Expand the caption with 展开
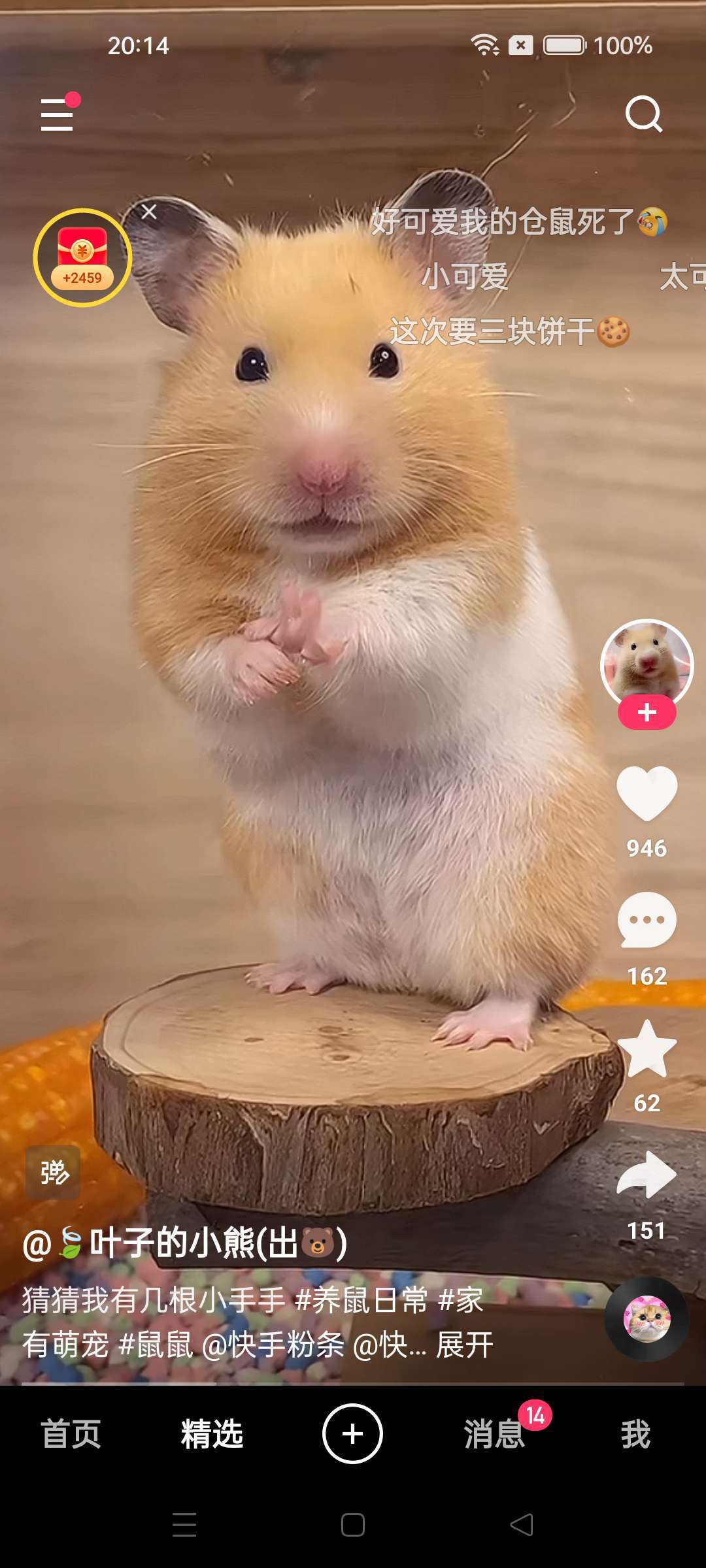The image size is (706, 1568). tap(465, 1345)
